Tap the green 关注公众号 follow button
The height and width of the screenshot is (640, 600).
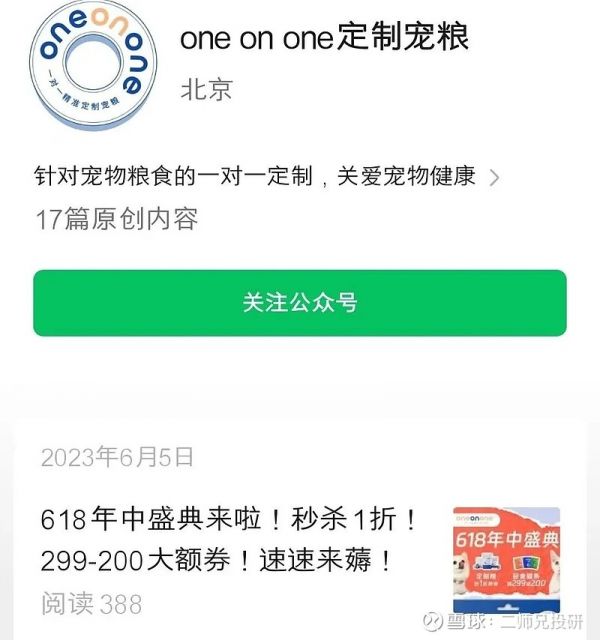(x=299, y=302)
